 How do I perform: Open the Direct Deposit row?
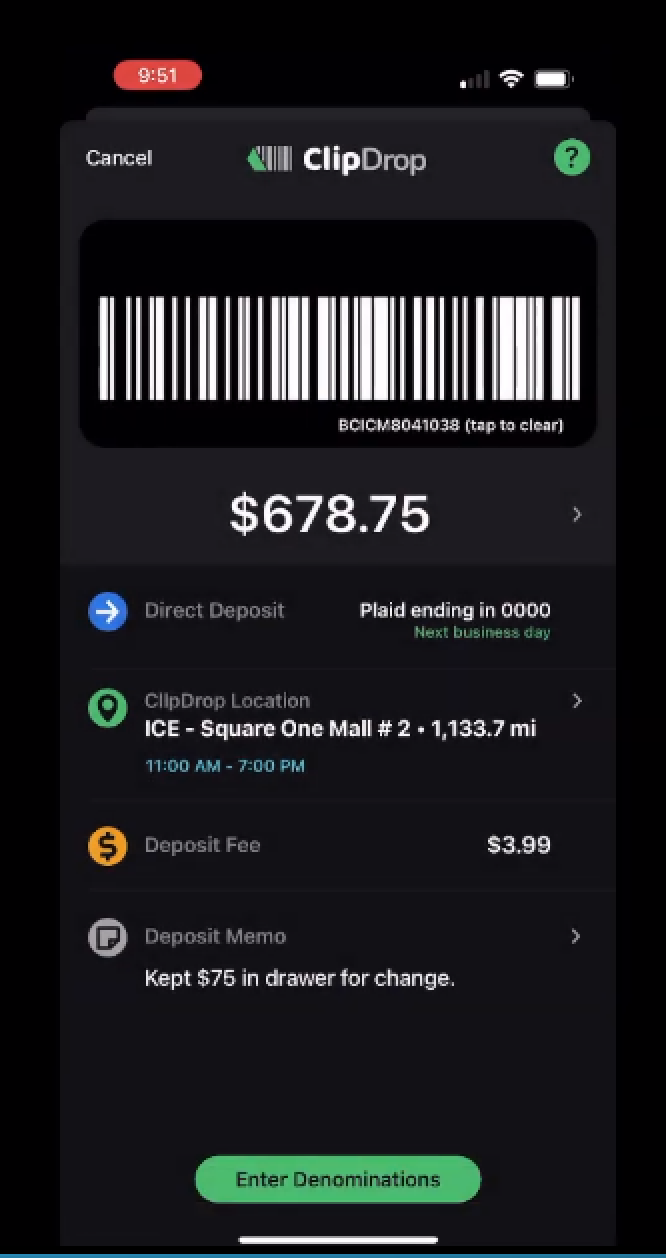click(x=338, y=619)
